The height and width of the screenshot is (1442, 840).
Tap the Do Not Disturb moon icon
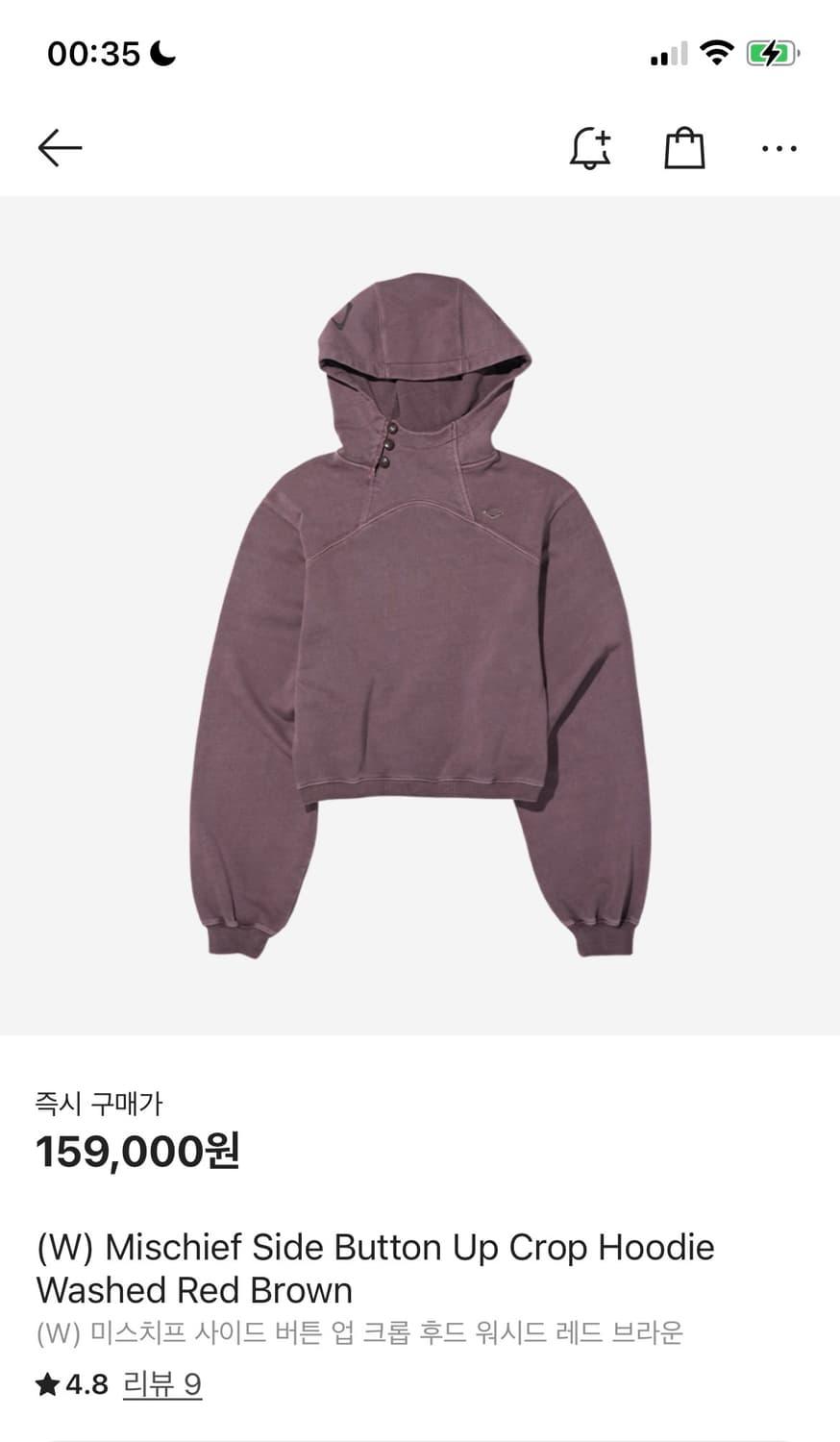click(x=160, y=54)
